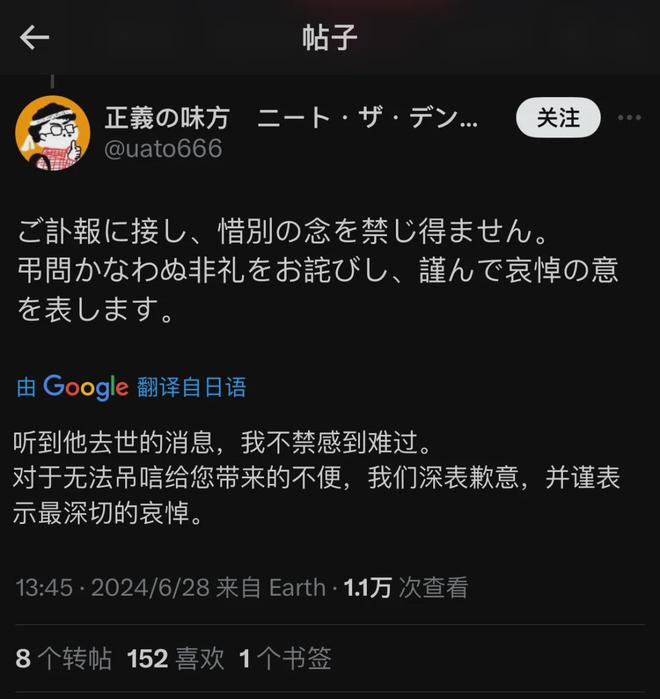Open the @uato666 username
The height and width of the screenshot is (699, 660).
point(163,149)
